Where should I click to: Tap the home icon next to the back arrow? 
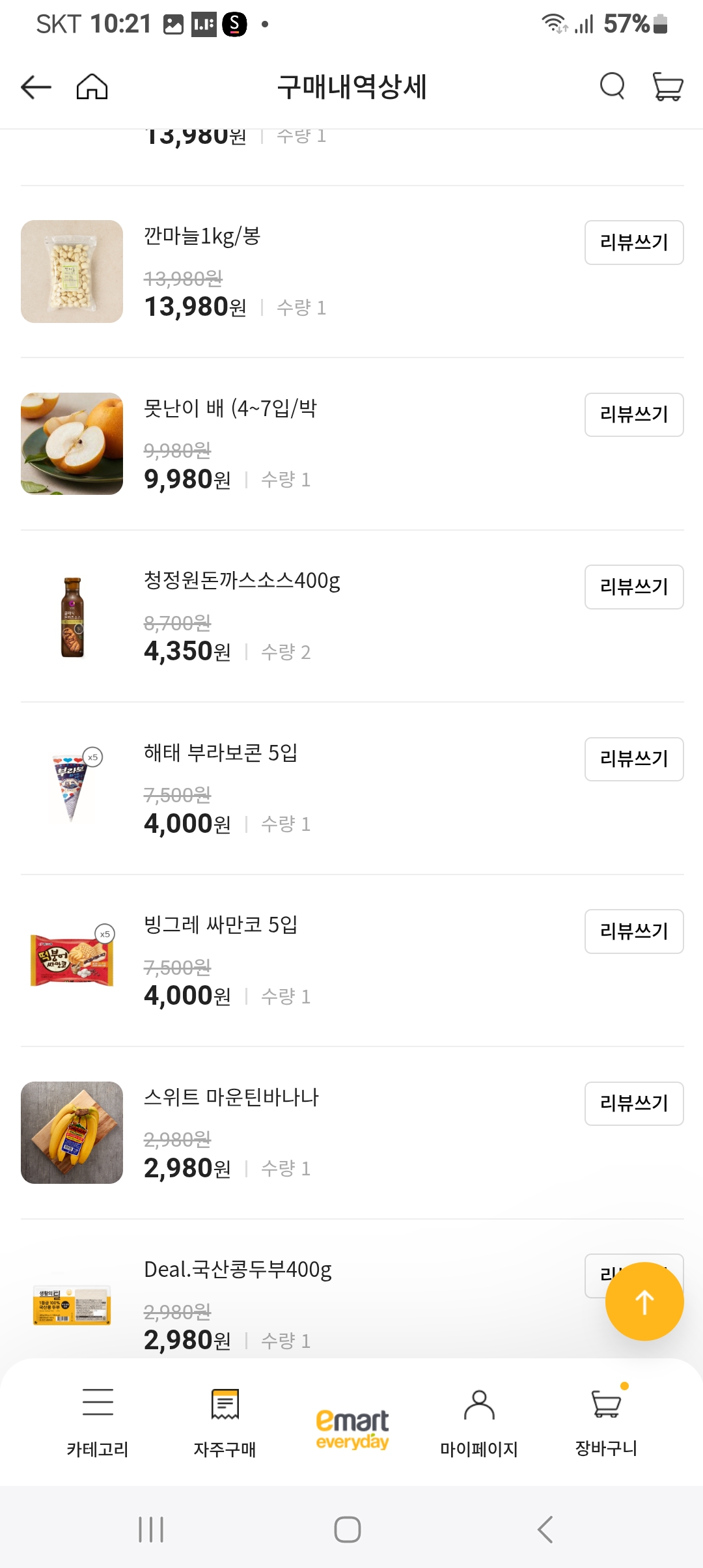coord(92,87)
